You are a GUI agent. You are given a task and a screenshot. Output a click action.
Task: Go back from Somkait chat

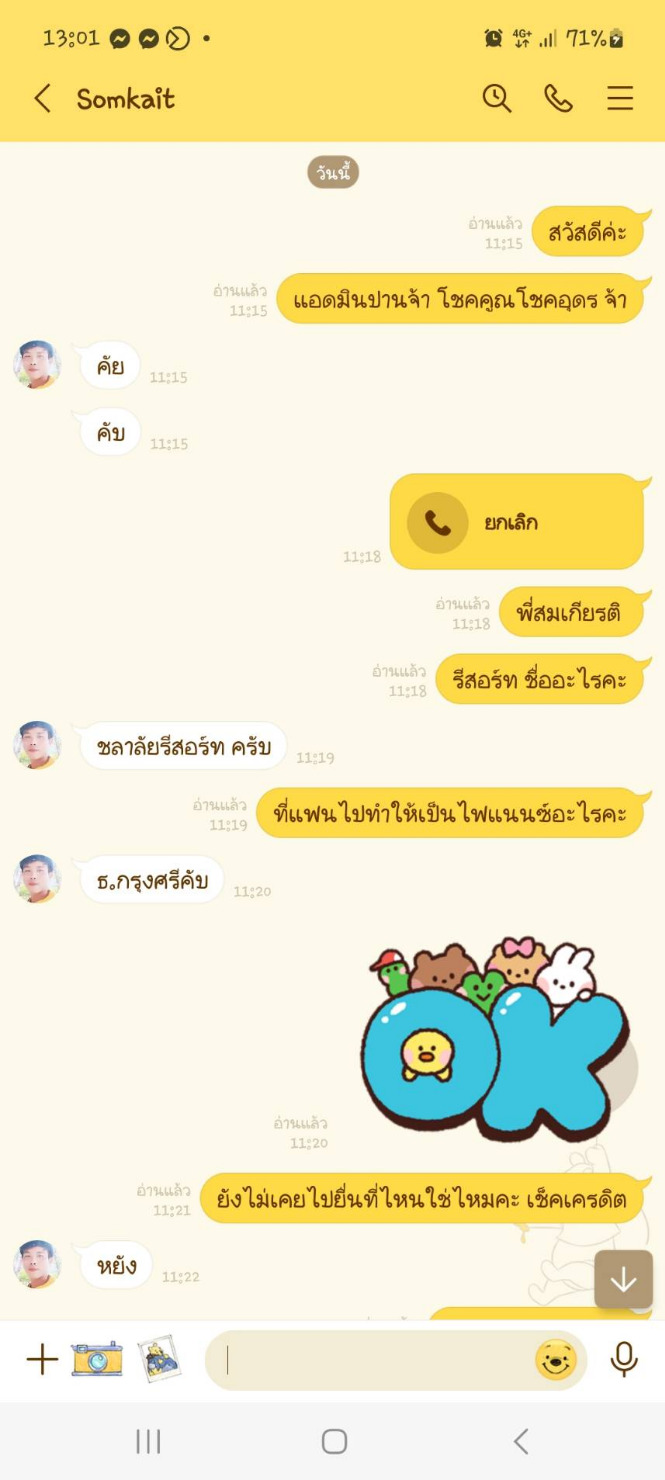tap(42, 98)
